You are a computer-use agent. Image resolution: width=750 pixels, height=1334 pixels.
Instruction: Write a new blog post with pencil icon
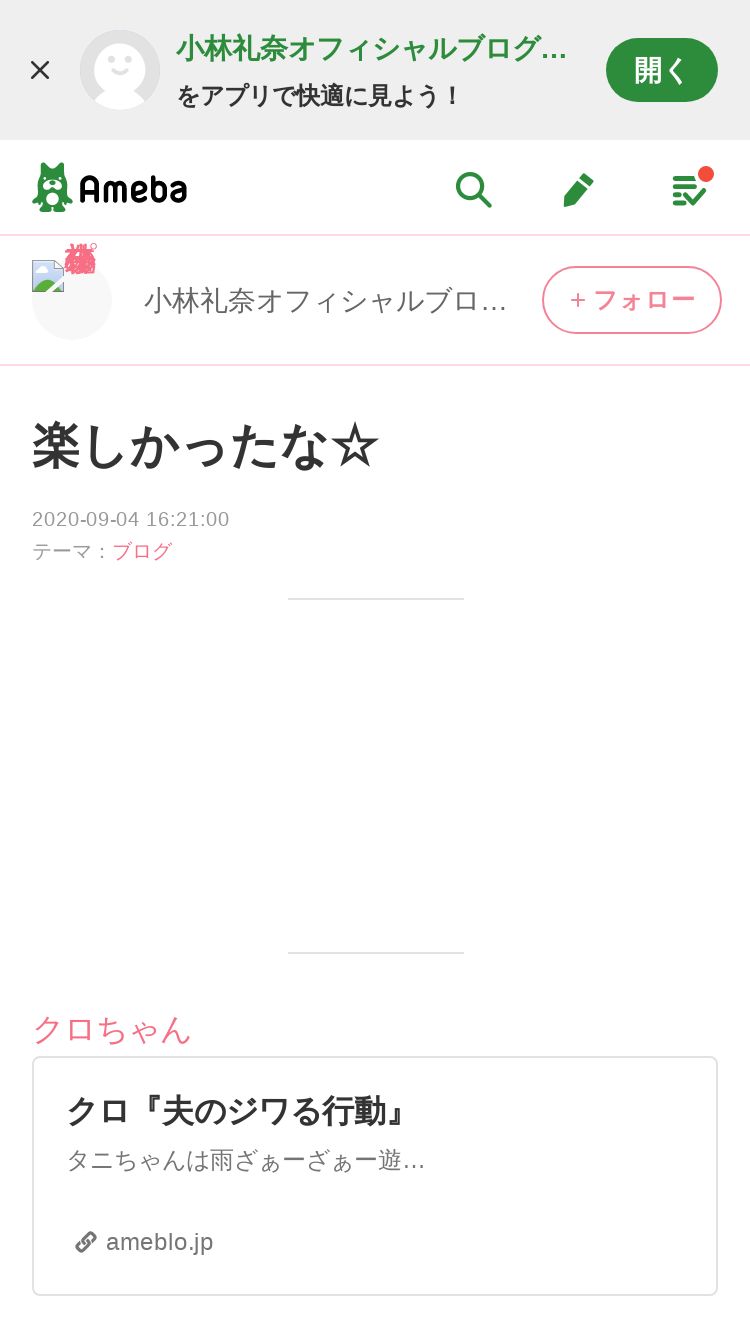pyautogui.click(x=579, y=188)
